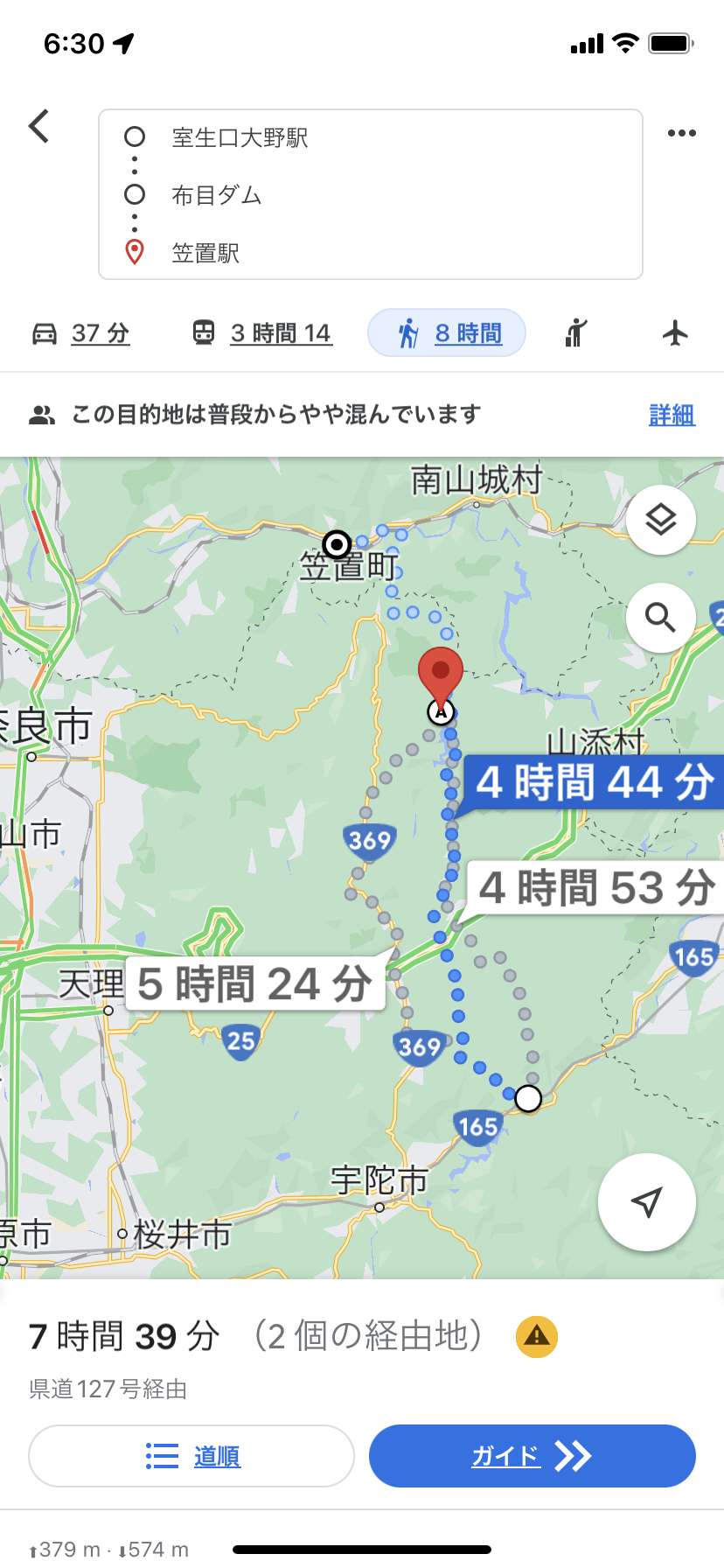This screenshot has height=1568, width=724.
Task: Open the yellow warning icon for this route
Action: (x=537, y=1336)
